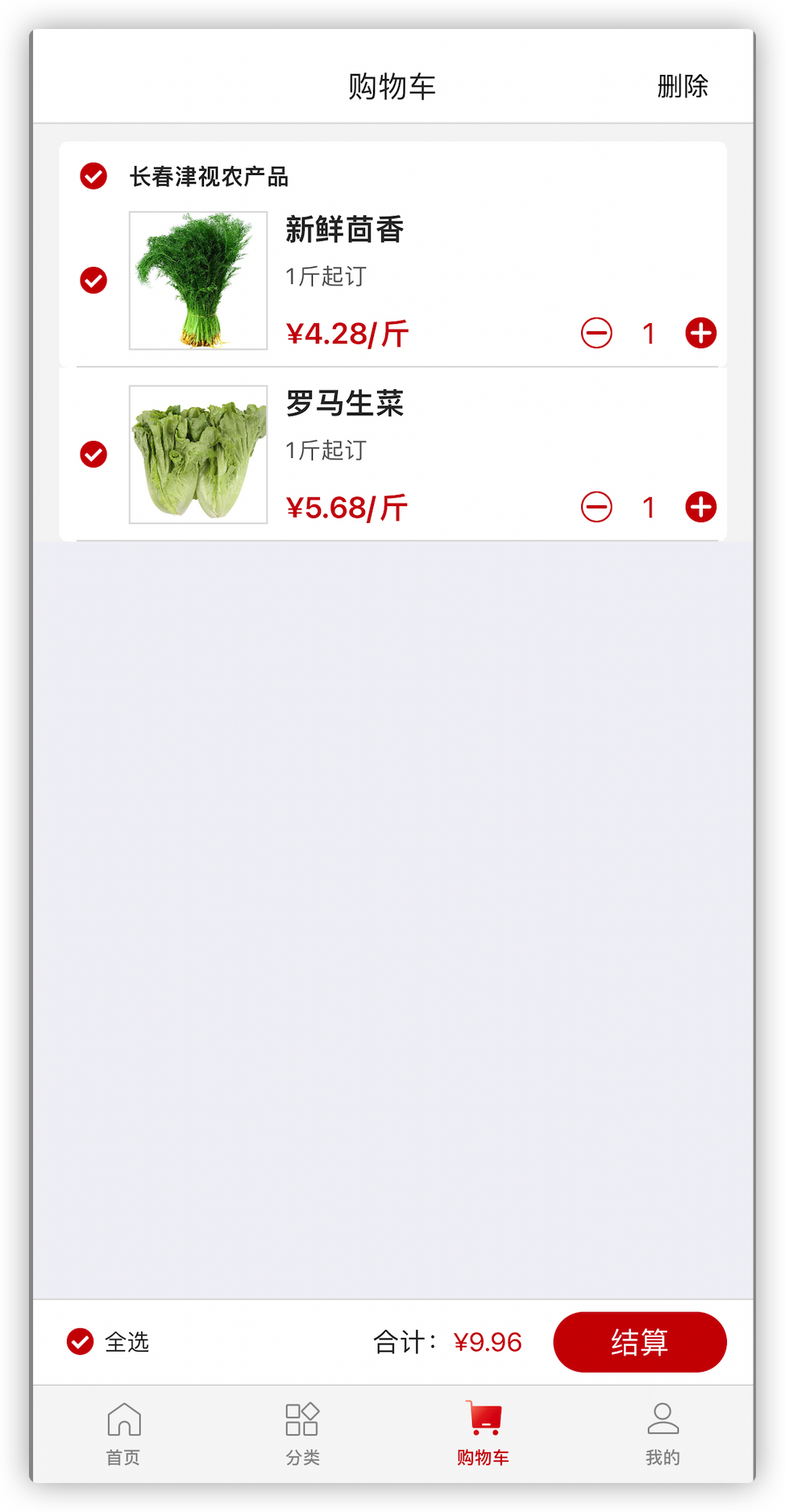Toggle the 全选 select-all checkbox

(81, 1342)
